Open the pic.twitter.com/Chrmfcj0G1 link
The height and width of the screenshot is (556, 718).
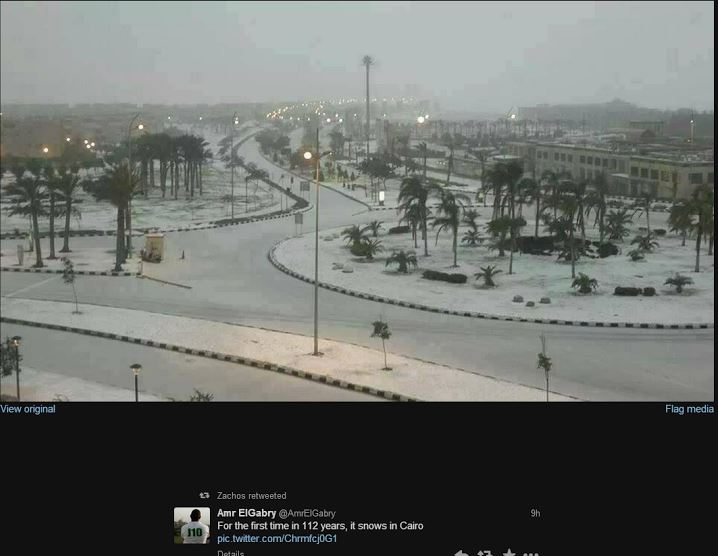click(x=277, y=539)
